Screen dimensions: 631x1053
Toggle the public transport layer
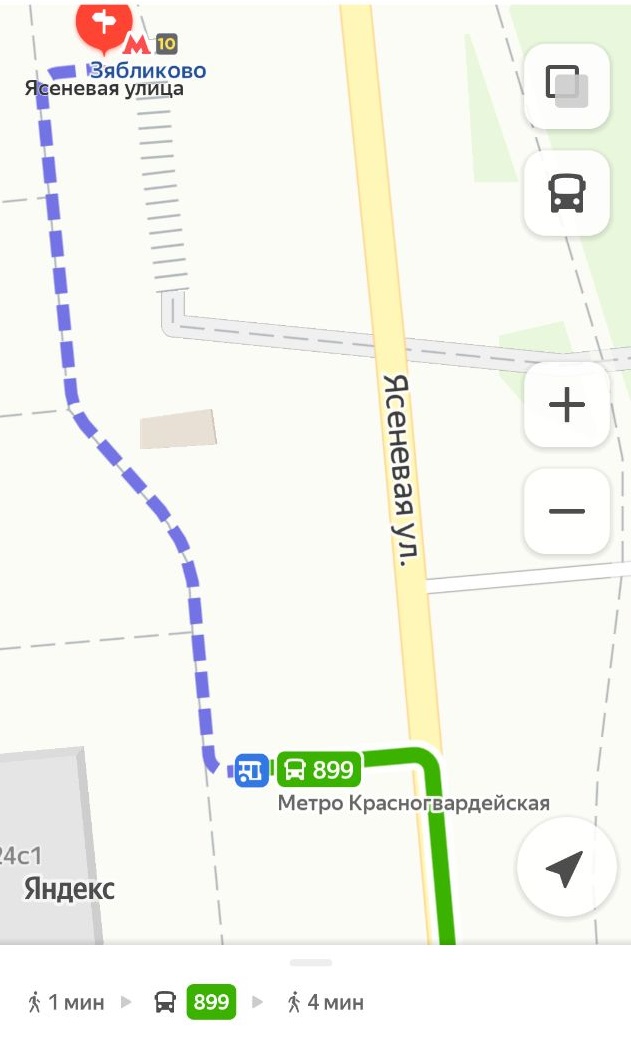pyautogui.click(x=567, y=193)
